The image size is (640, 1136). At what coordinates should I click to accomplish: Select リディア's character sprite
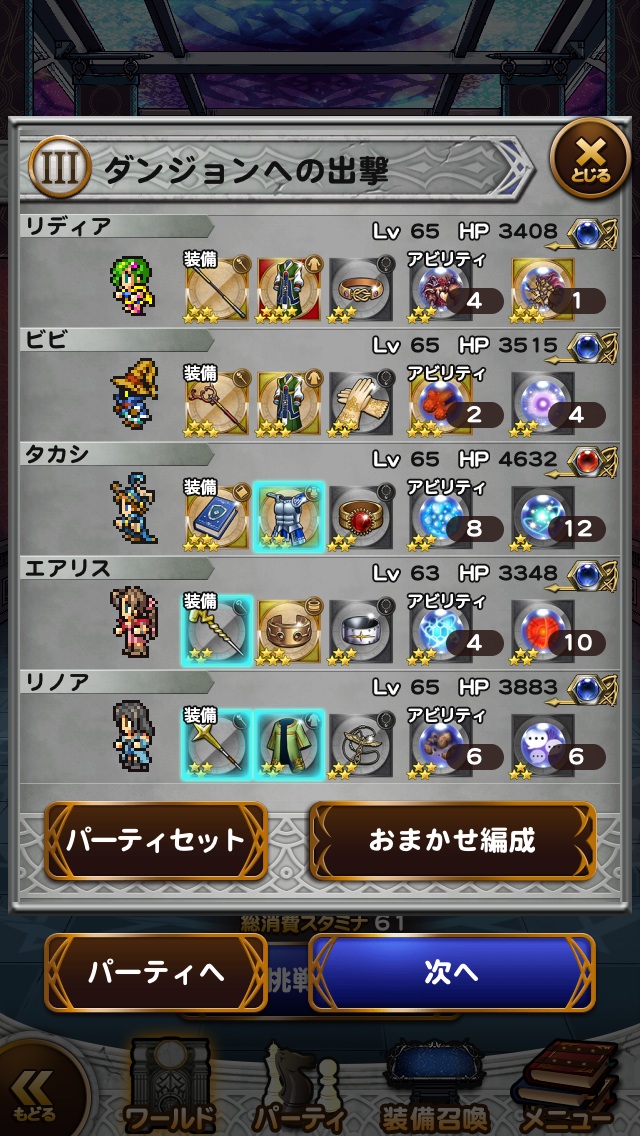(132, 286)
